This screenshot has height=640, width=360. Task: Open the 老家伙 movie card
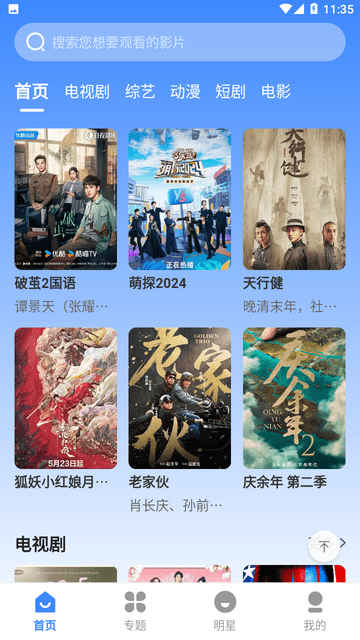(x=180, y=398)
